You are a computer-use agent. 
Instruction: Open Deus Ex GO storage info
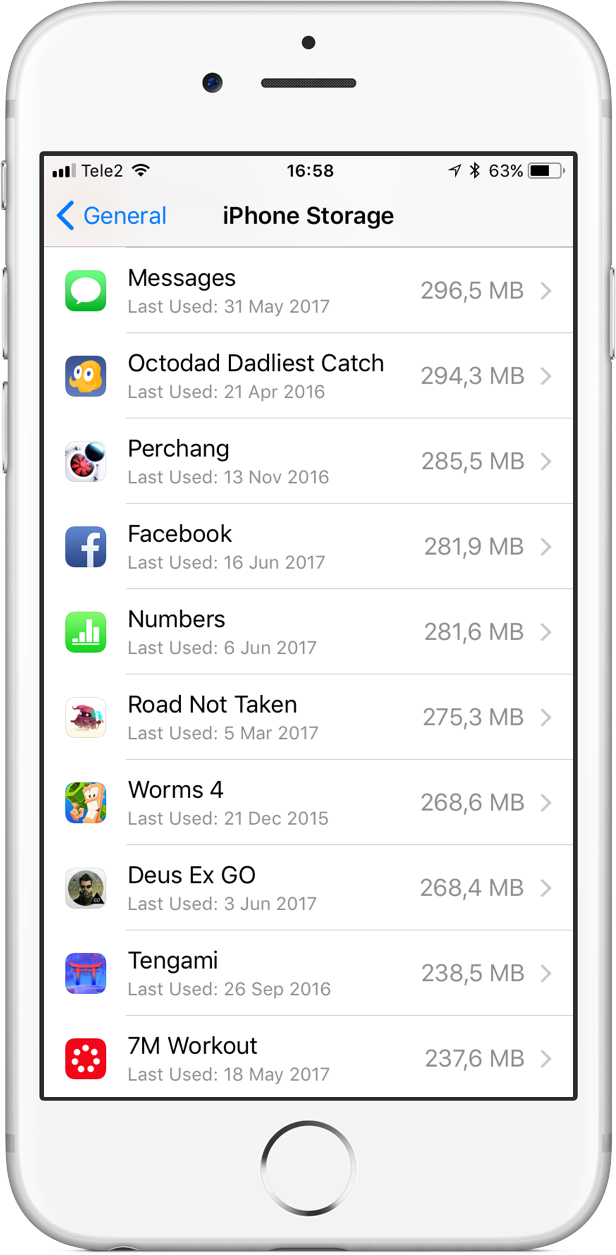point(308,888)
